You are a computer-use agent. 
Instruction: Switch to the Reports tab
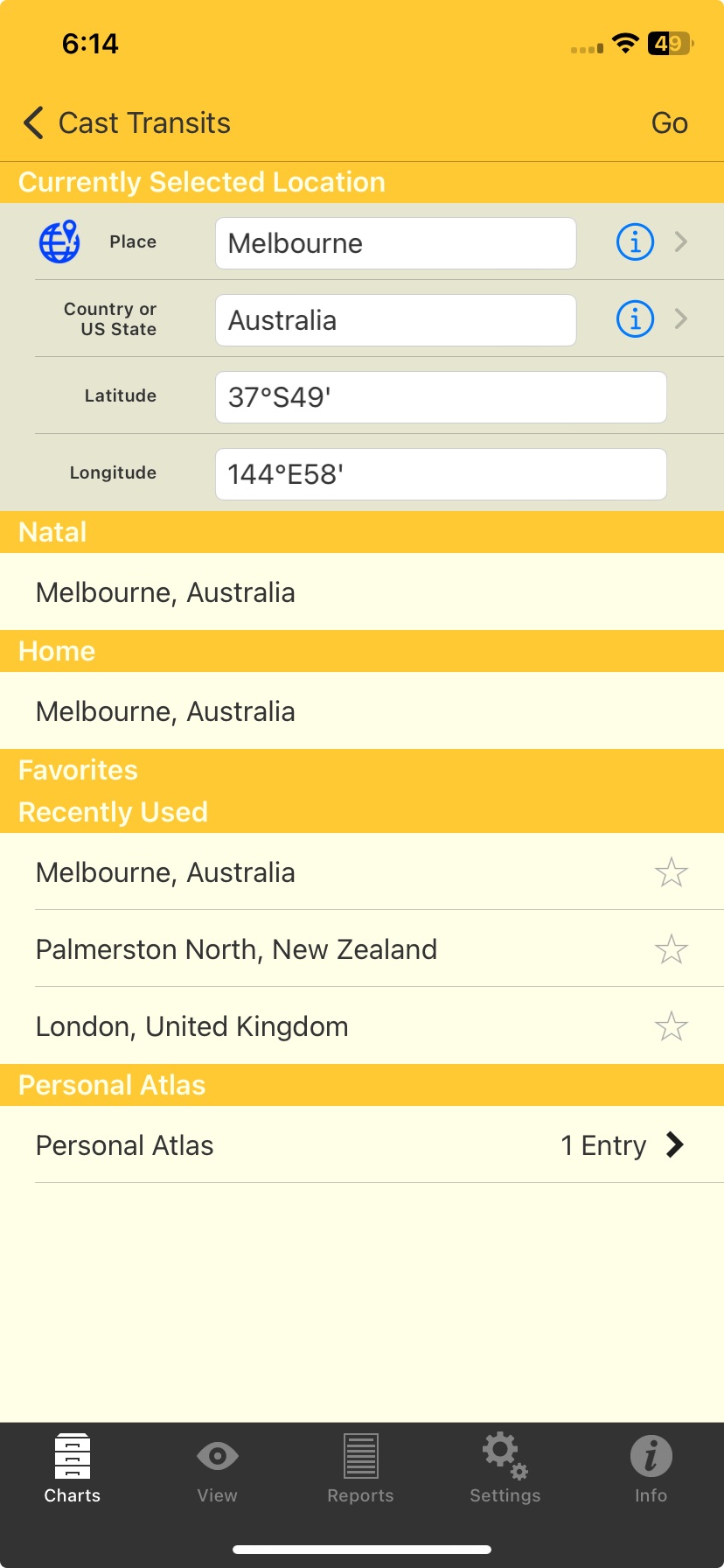tap(360, 1469)
